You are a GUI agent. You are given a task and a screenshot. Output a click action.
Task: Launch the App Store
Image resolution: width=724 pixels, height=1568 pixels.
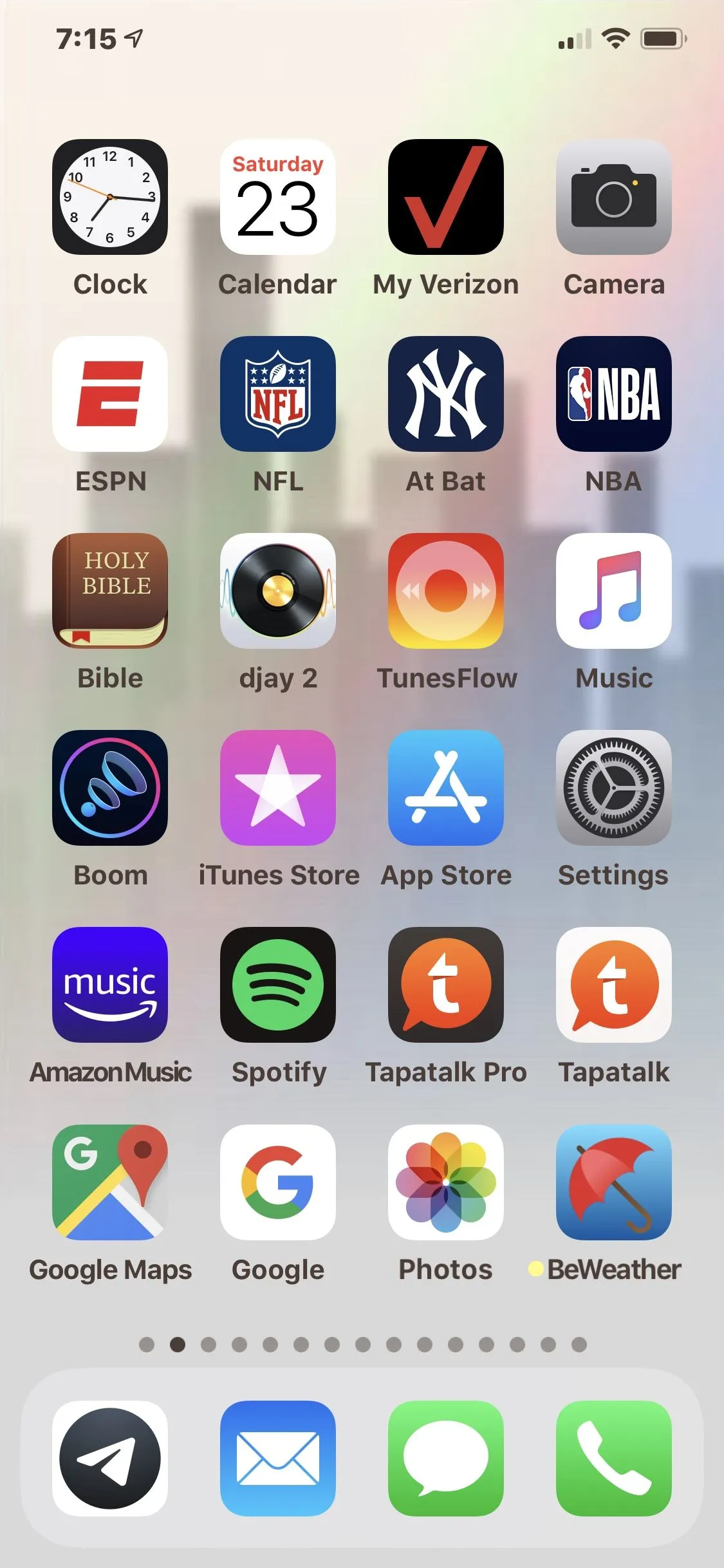tap(446, 788)
